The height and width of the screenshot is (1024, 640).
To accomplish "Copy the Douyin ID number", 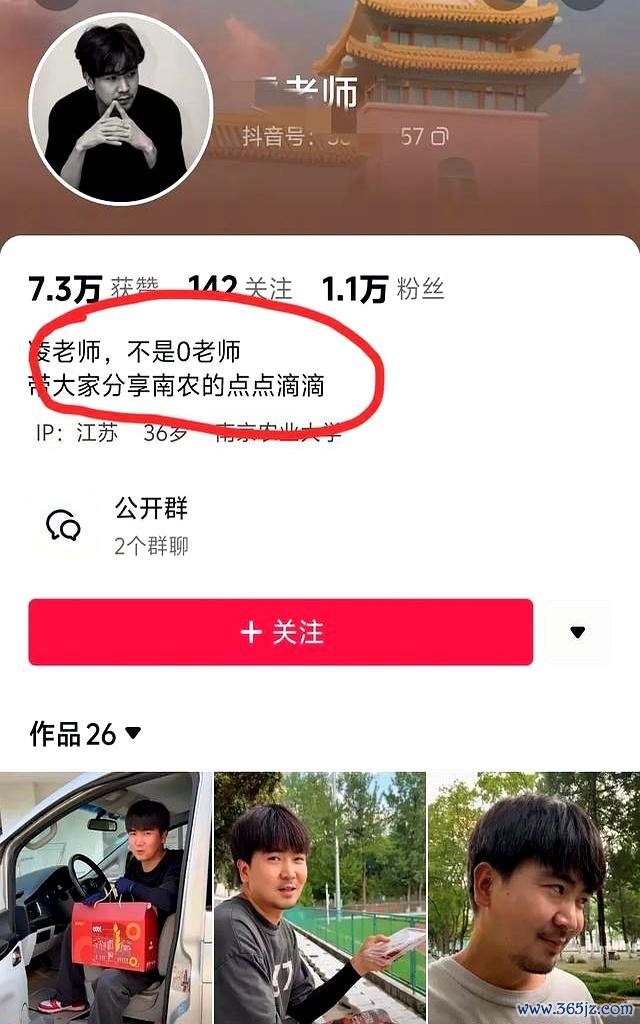I will tap(439, 137).
